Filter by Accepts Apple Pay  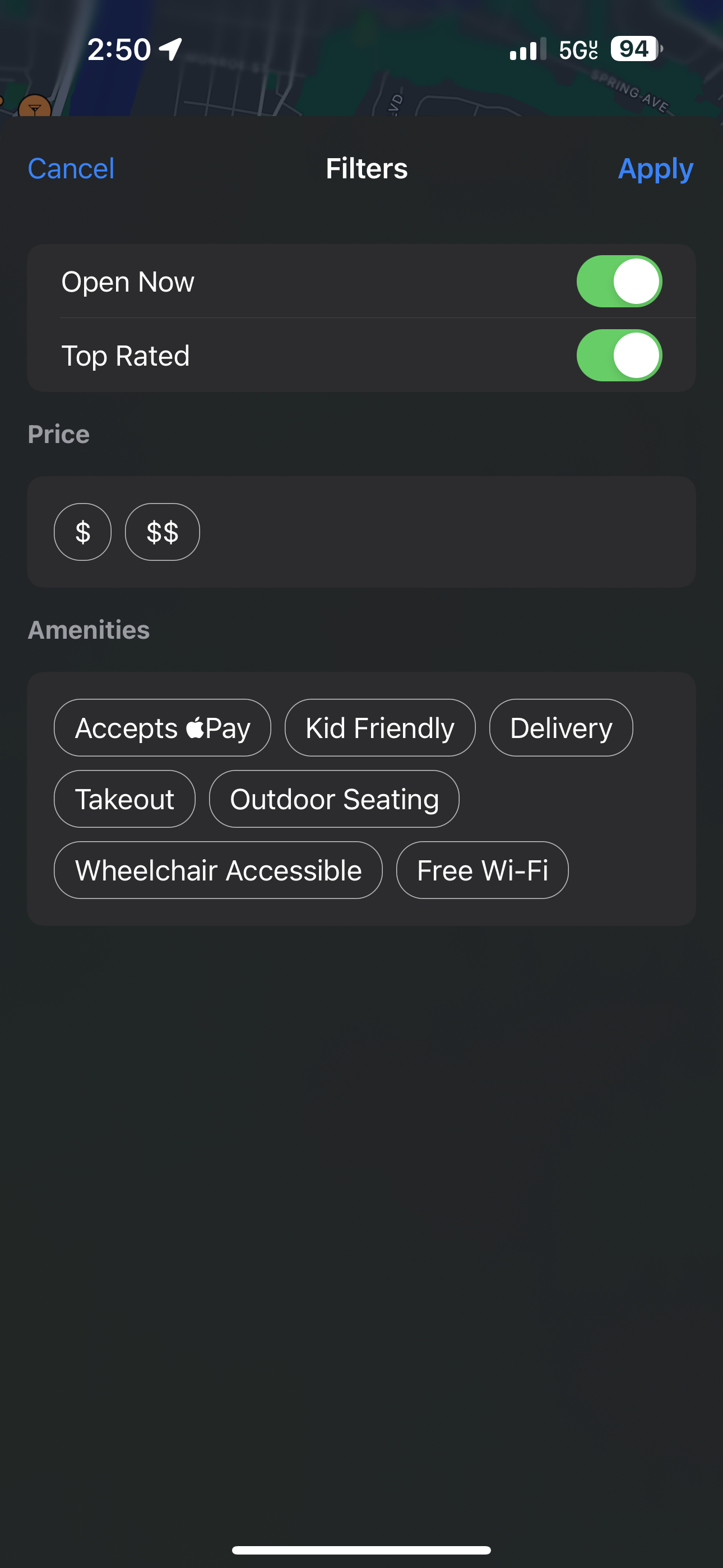163,728
